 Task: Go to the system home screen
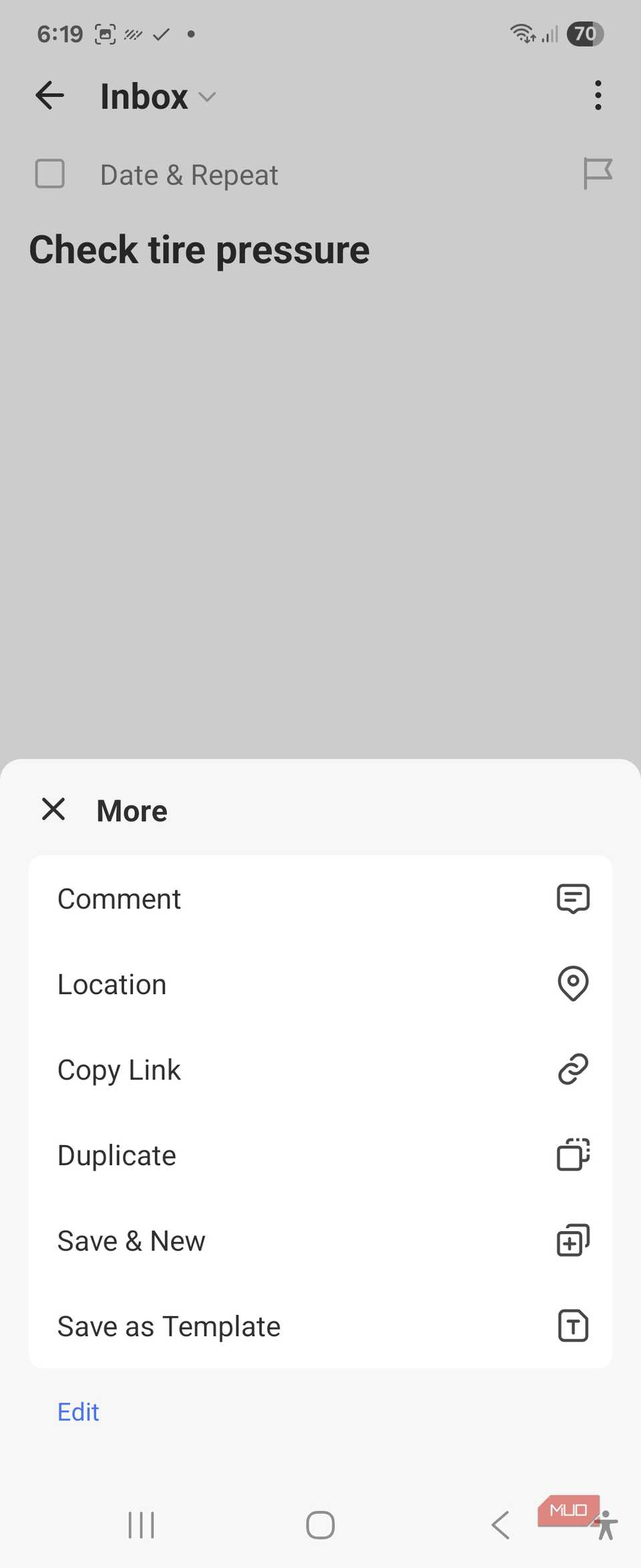(320, 1525)
